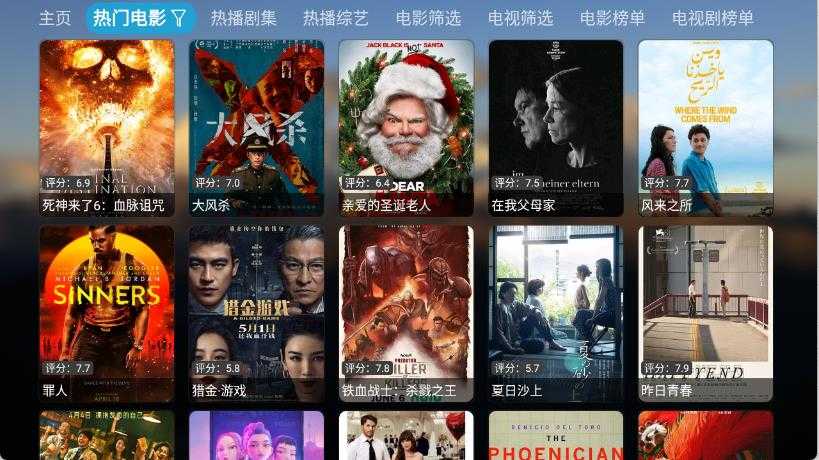Open the 电影筛选 tab
Screen dimensions: 819x460
coord(428,18)
